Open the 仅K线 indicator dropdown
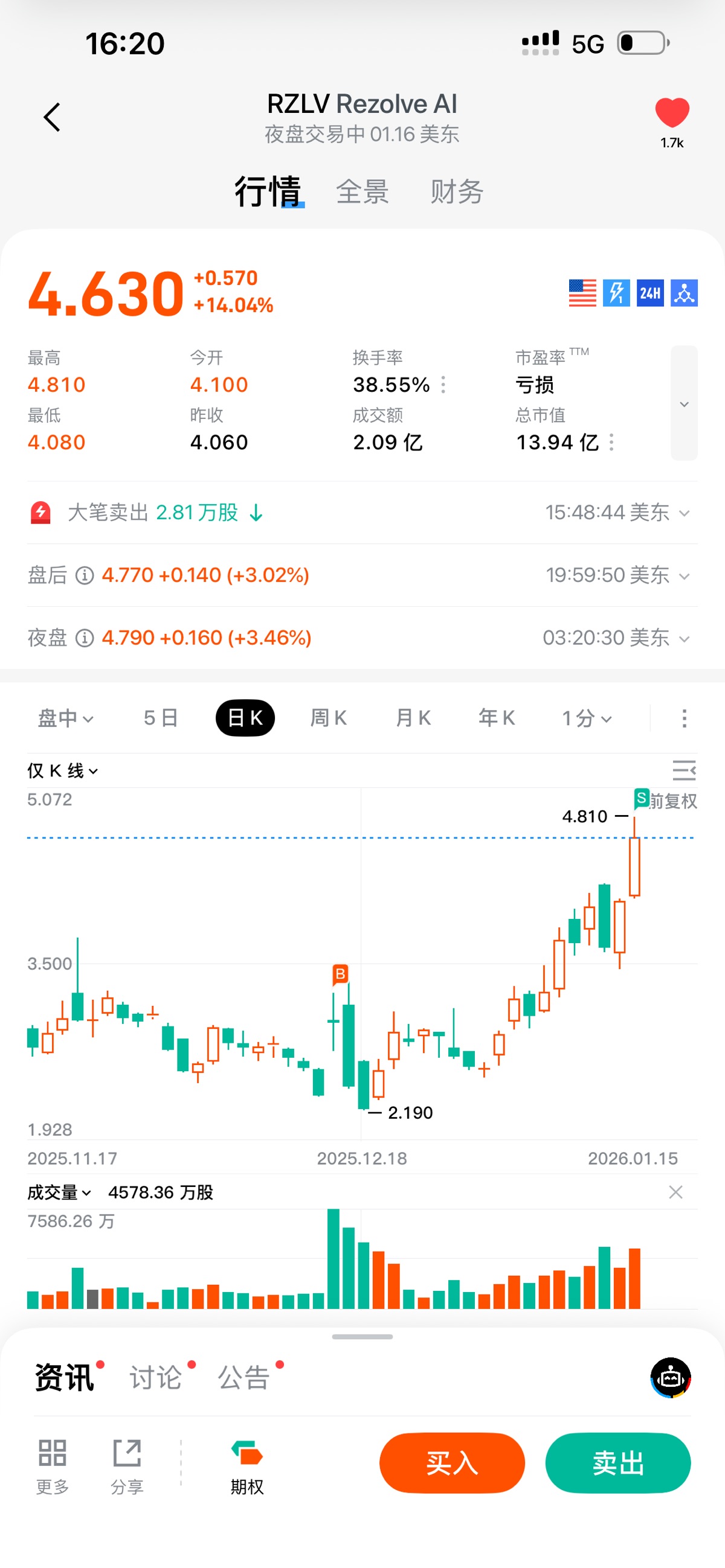The width and height of the screenshot is (725, 1568). tap(62, 770)
